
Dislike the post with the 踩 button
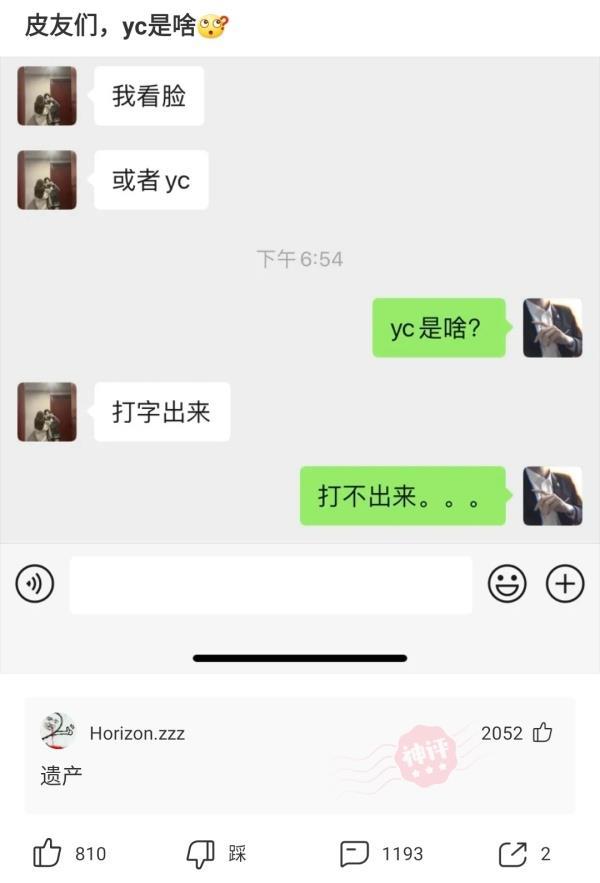201,853
